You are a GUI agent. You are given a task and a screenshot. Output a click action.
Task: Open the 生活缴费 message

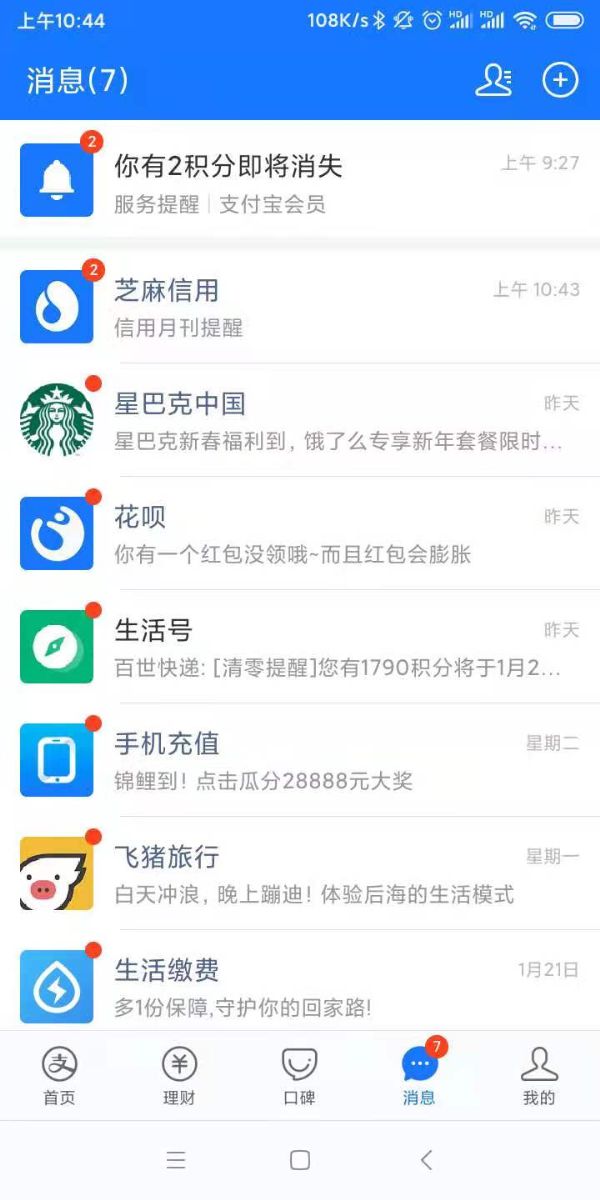tap(300, 986)
